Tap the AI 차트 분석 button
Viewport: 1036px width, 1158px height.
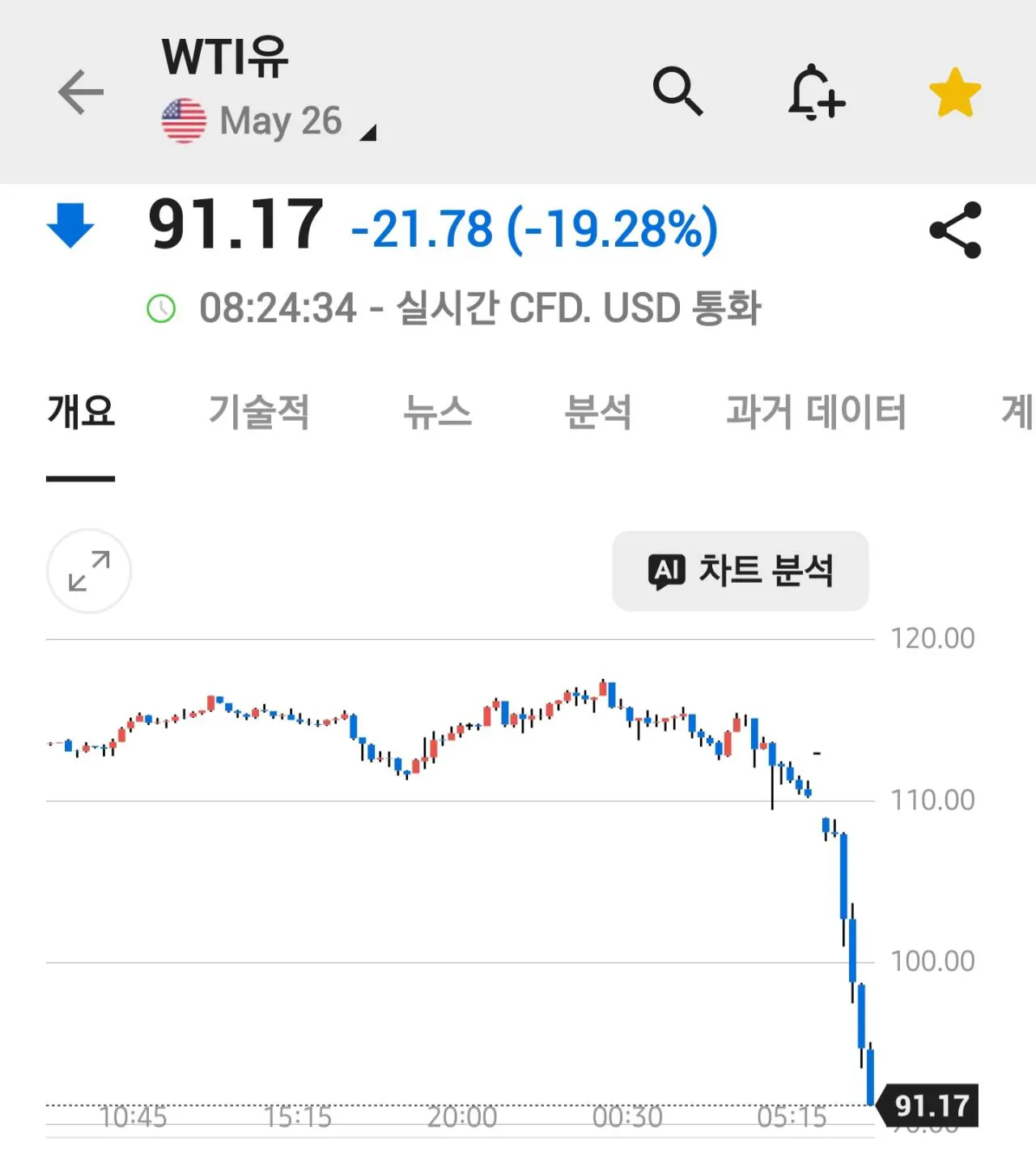740,571
